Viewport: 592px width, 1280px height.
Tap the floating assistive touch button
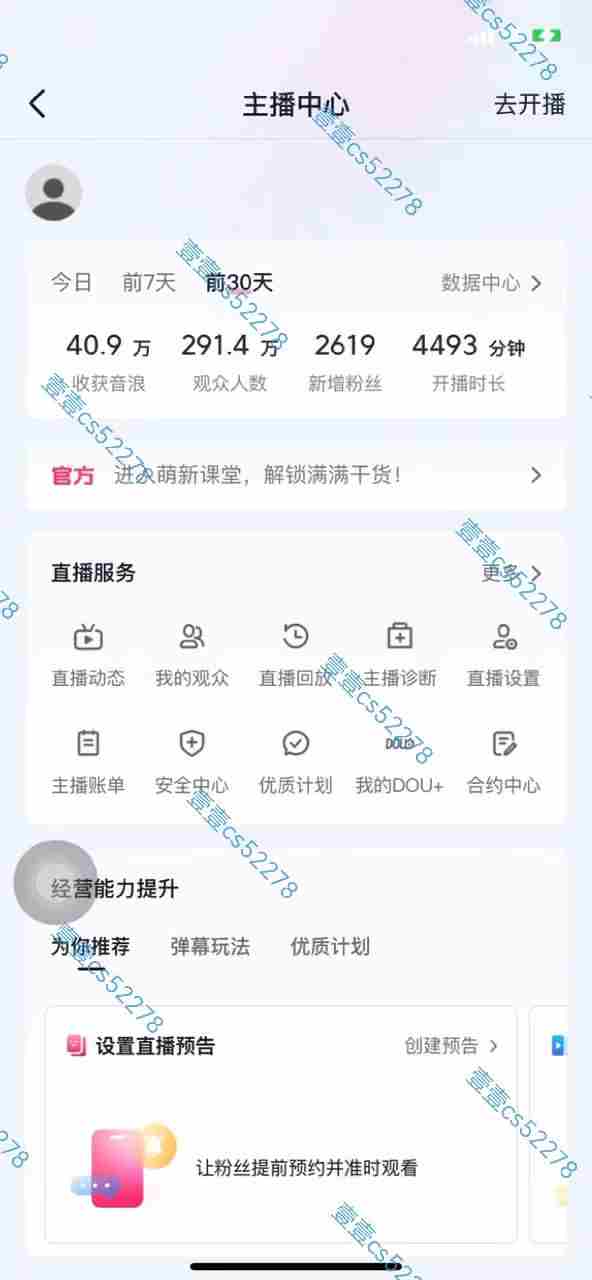(x=55, y=882)
